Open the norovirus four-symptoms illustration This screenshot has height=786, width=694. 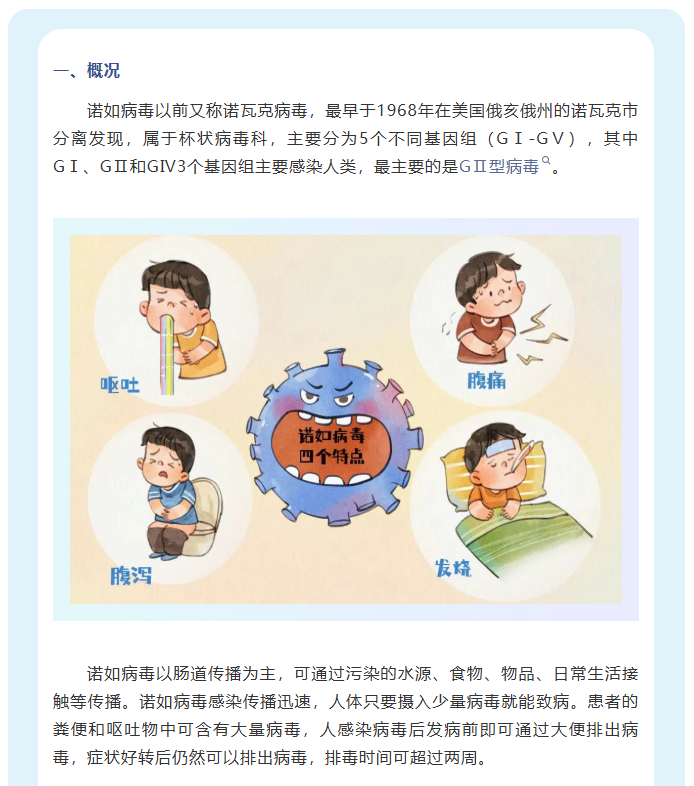click(345, 419)
